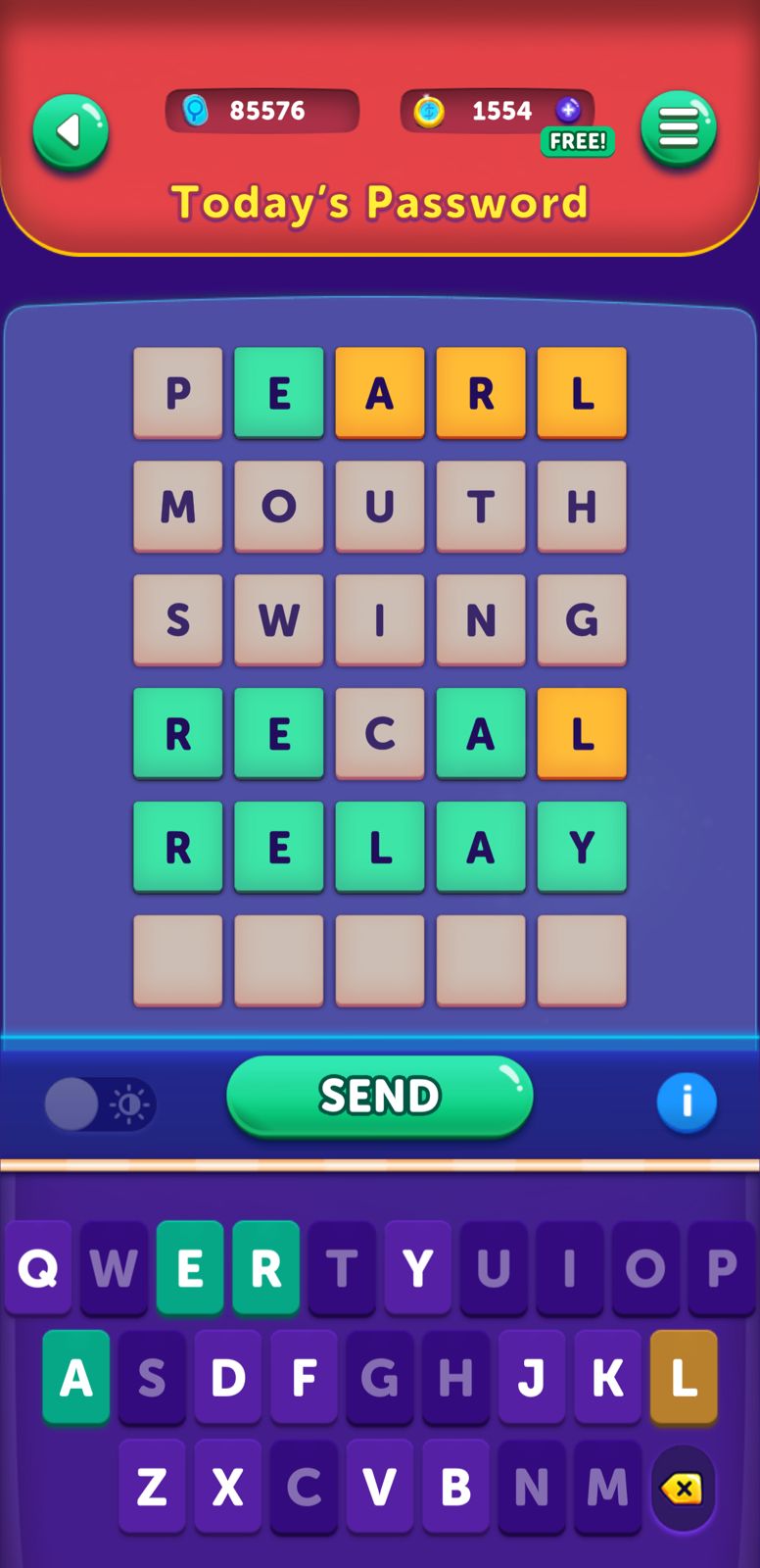
Task: Enter the letter Z
Action: coord(152,1488)
